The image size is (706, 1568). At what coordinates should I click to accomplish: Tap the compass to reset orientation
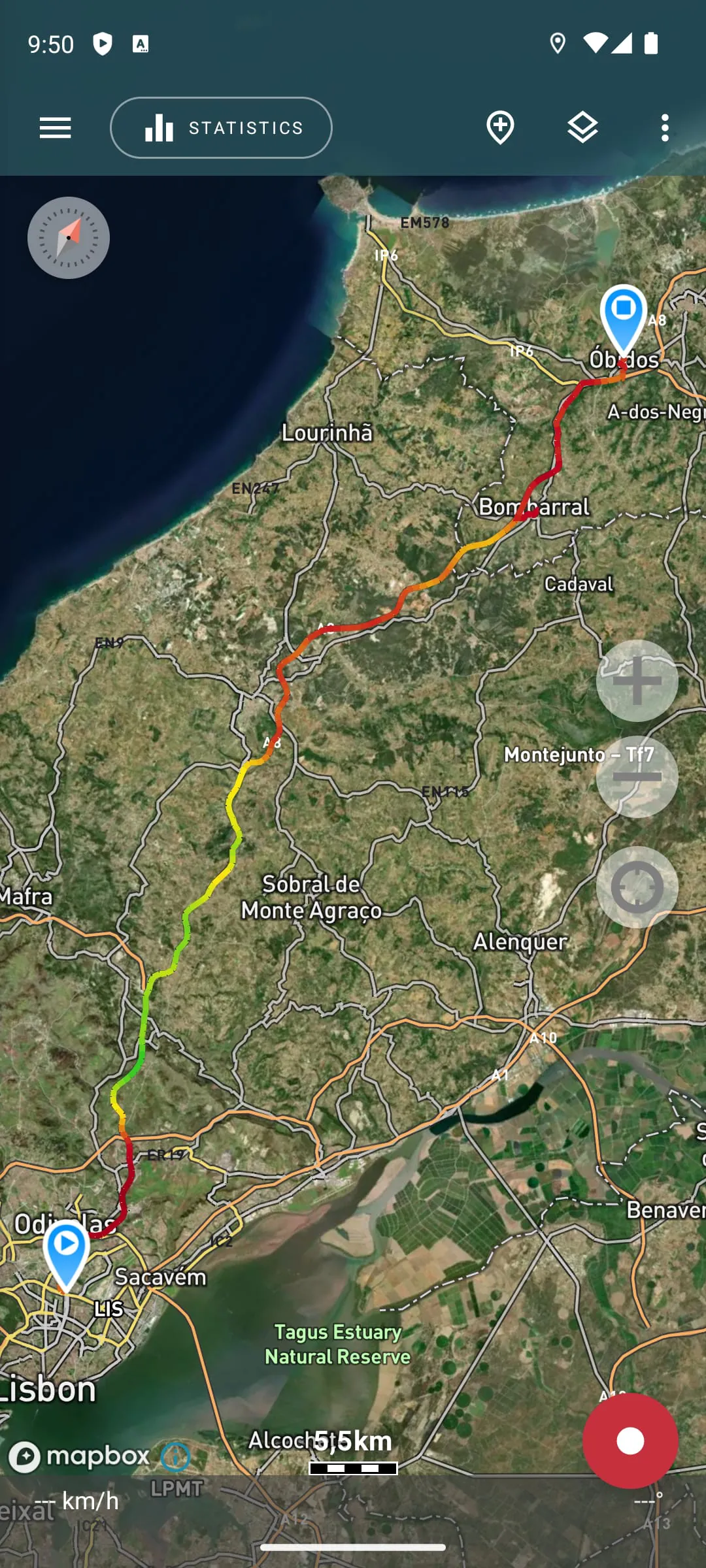coord(69,238)
